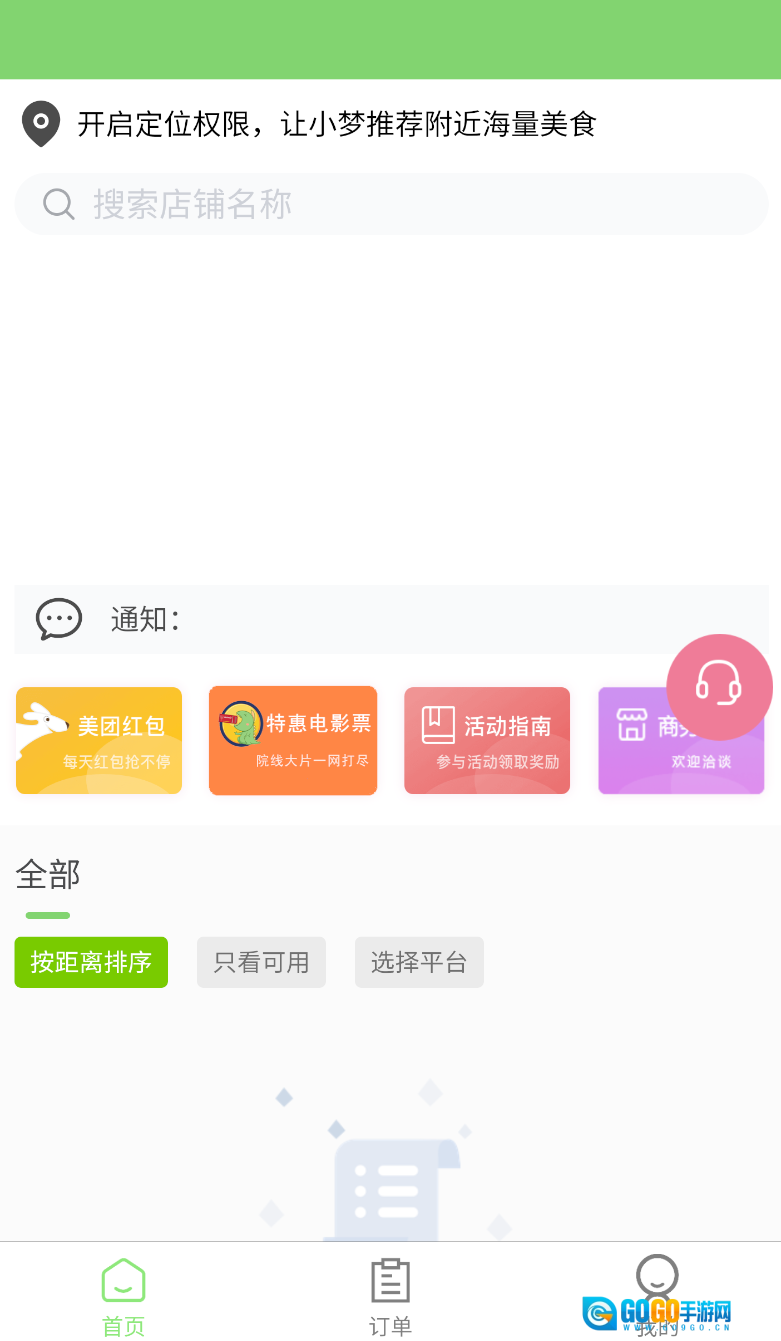This screenshot has height=1341, width=781.
Task: Open the 美团红包 card
Action: (x=99, y=741)
